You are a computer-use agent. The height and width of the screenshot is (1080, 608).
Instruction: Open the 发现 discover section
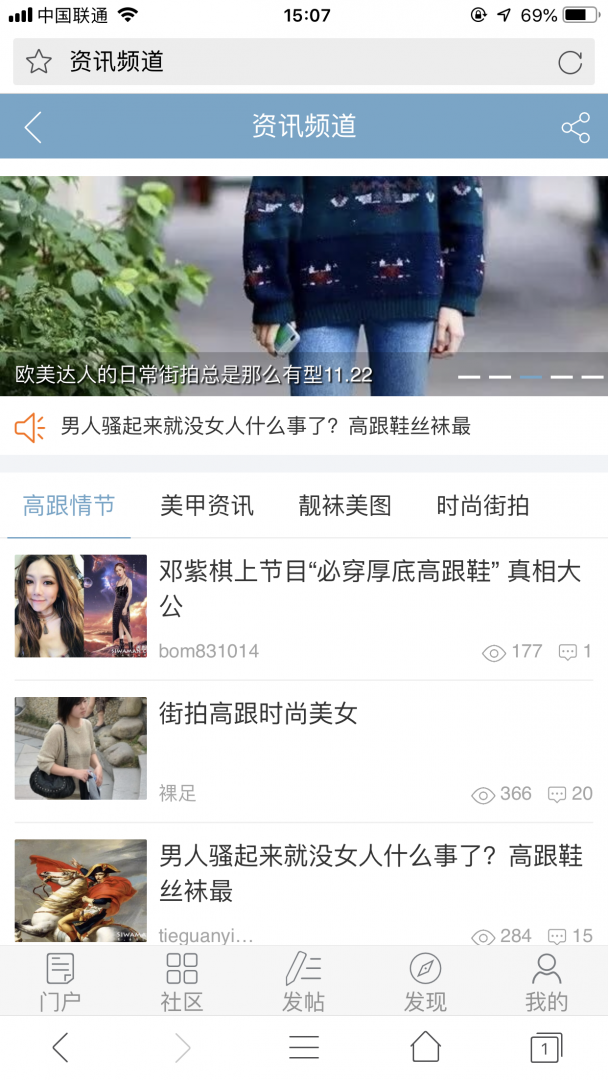(x=425, y=982)
